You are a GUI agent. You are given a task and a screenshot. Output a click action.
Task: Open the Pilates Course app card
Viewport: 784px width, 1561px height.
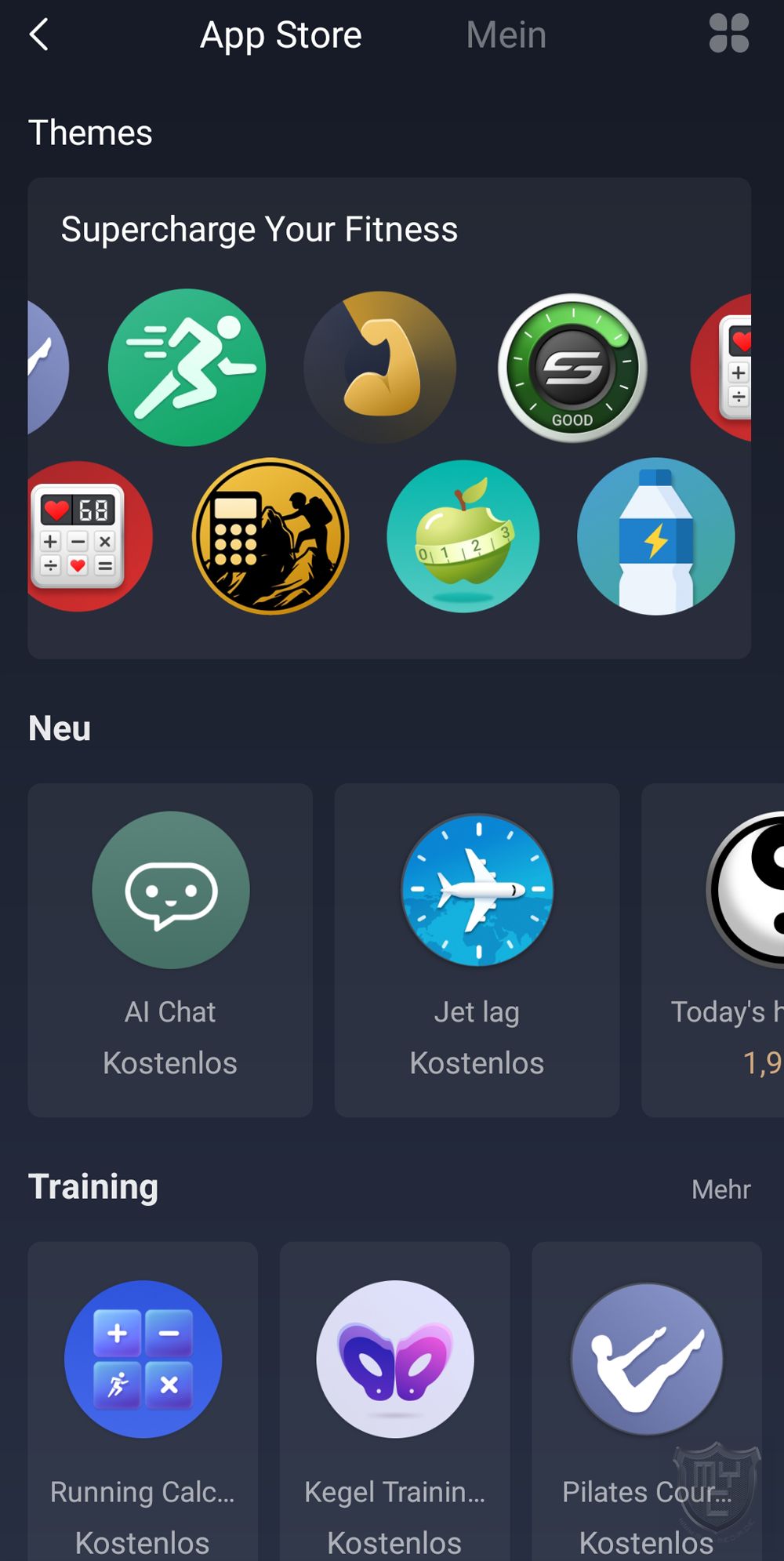pyautogui.click(x=646, y=1396)
